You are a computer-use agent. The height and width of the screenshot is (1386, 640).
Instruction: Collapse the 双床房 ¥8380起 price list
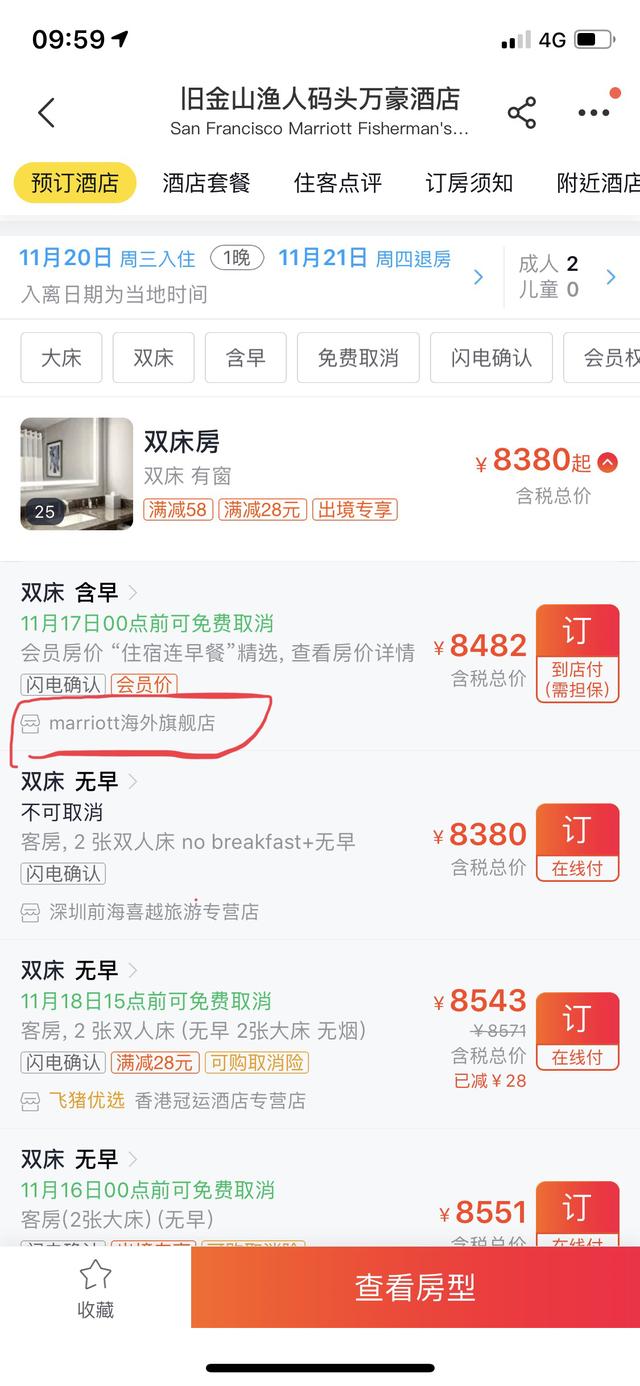[x=607, y=462]
